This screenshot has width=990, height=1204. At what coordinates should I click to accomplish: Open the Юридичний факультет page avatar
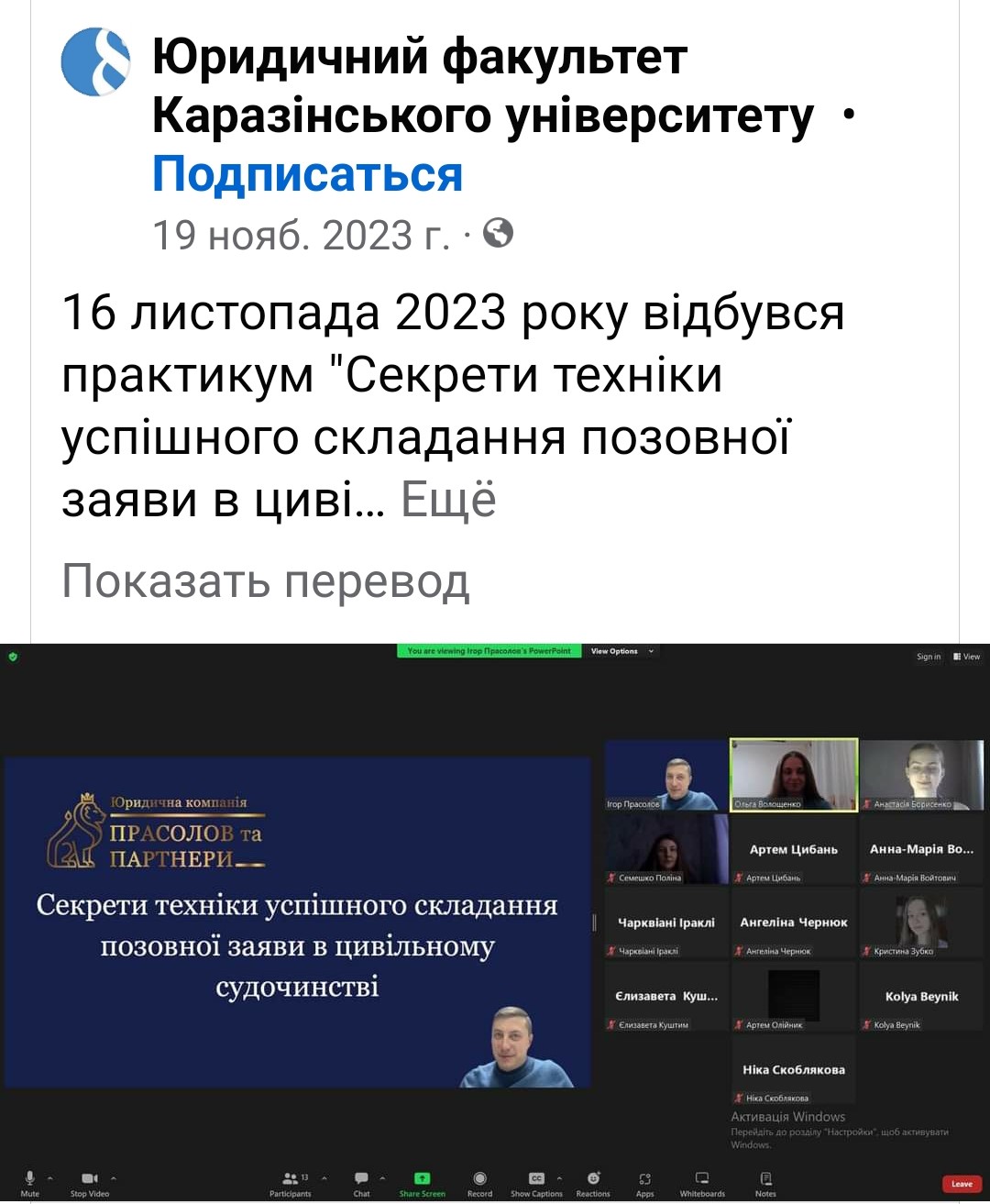pos(95,62)
